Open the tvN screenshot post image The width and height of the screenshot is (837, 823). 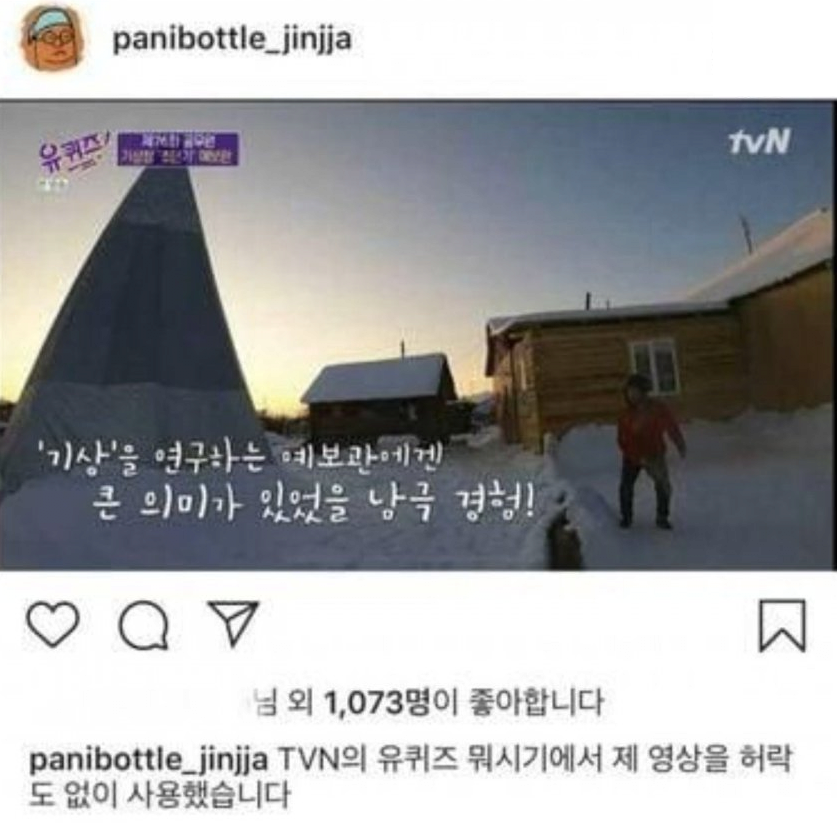[x=418, y=335]
